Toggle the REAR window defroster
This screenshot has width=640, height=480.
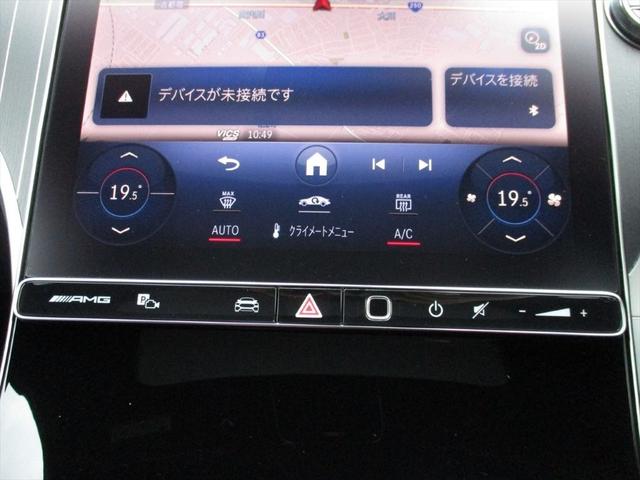click(x=403, y=202)
